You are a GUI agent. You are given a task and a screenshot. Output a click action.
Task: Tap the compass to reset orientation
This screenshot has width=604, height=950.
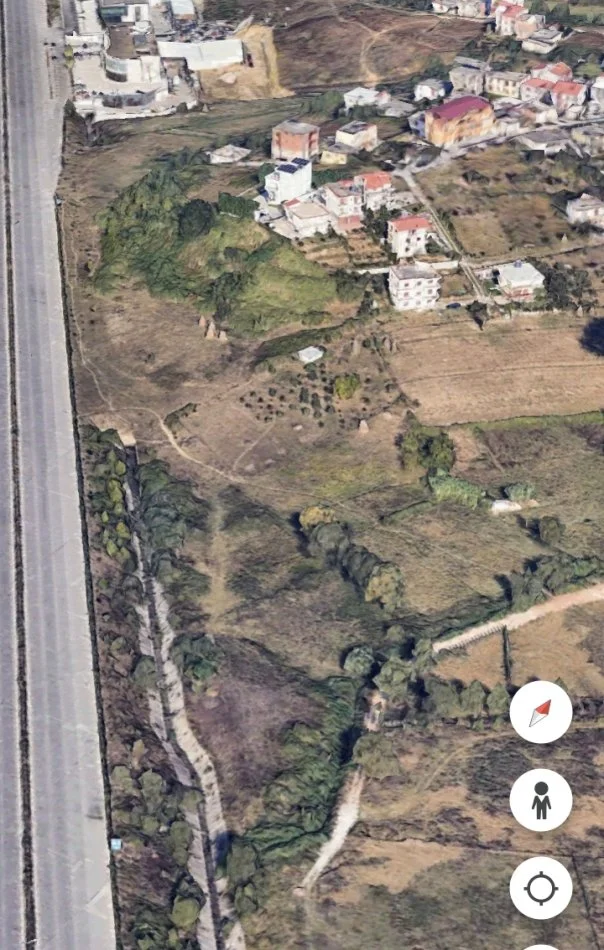540,712
